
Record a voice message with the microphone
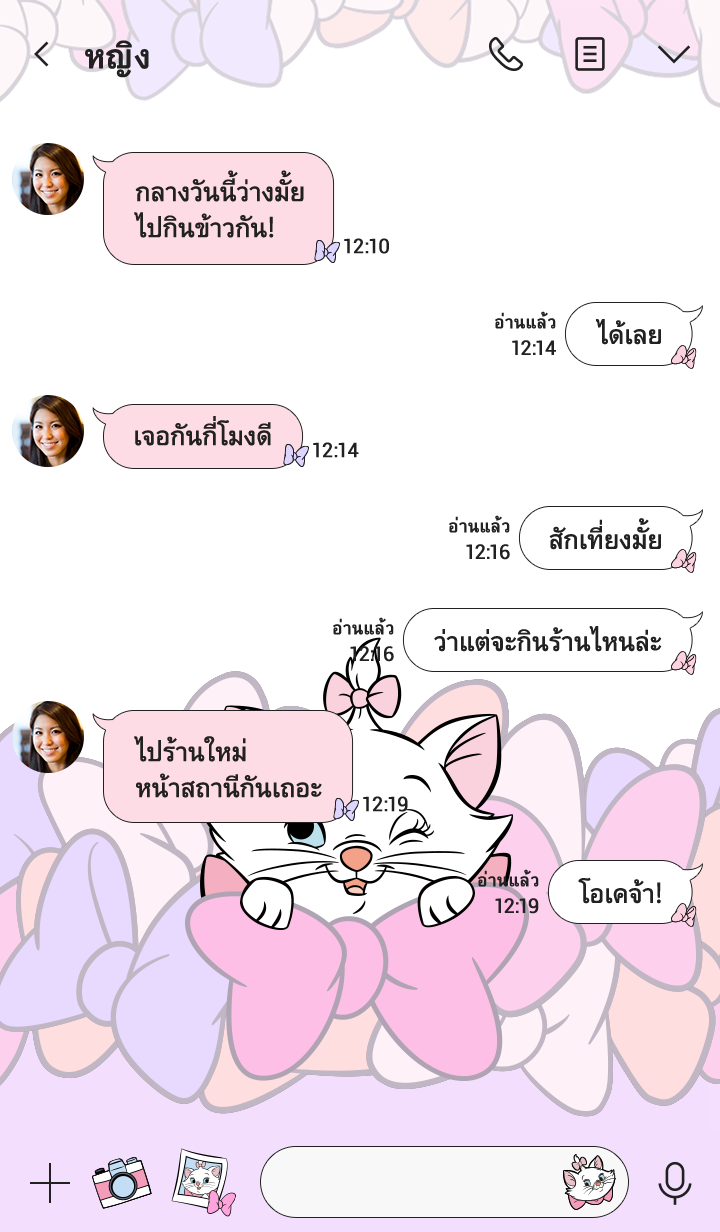pyautogui.click(x=674, y=1183)
